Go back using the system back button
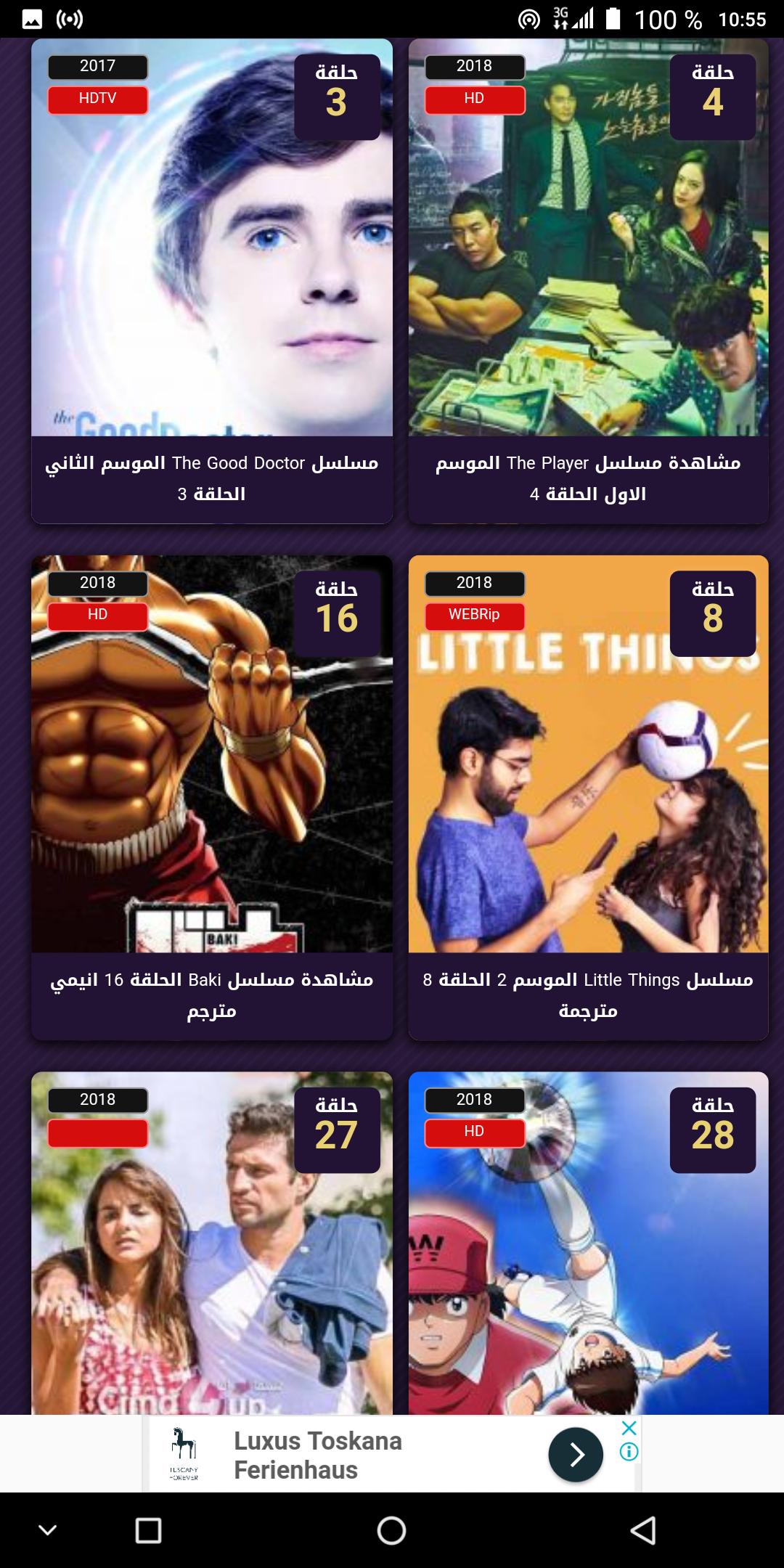This screenshot has height=1568, width=784. [x=643, y=1530]
